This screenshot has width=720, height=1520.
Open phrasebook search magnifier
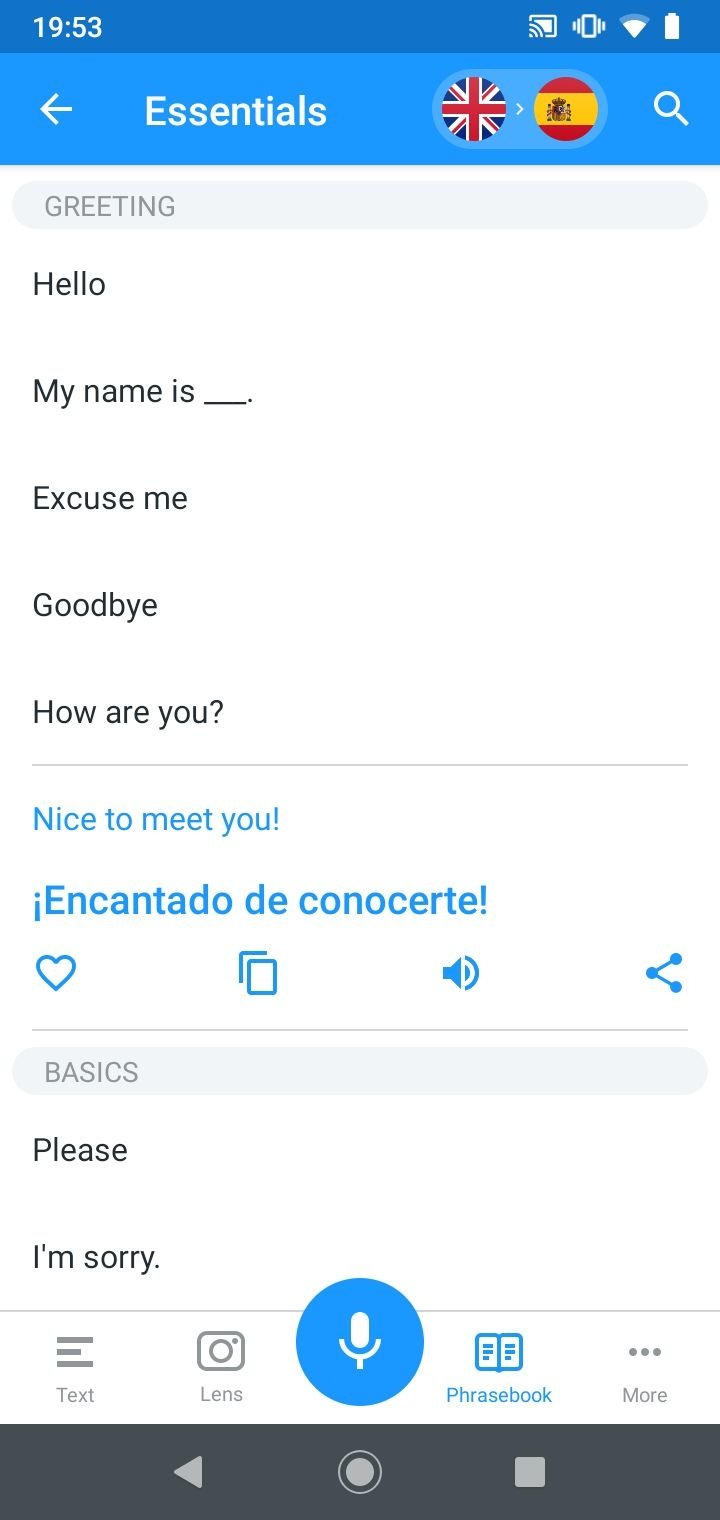[x=671, y=109]
